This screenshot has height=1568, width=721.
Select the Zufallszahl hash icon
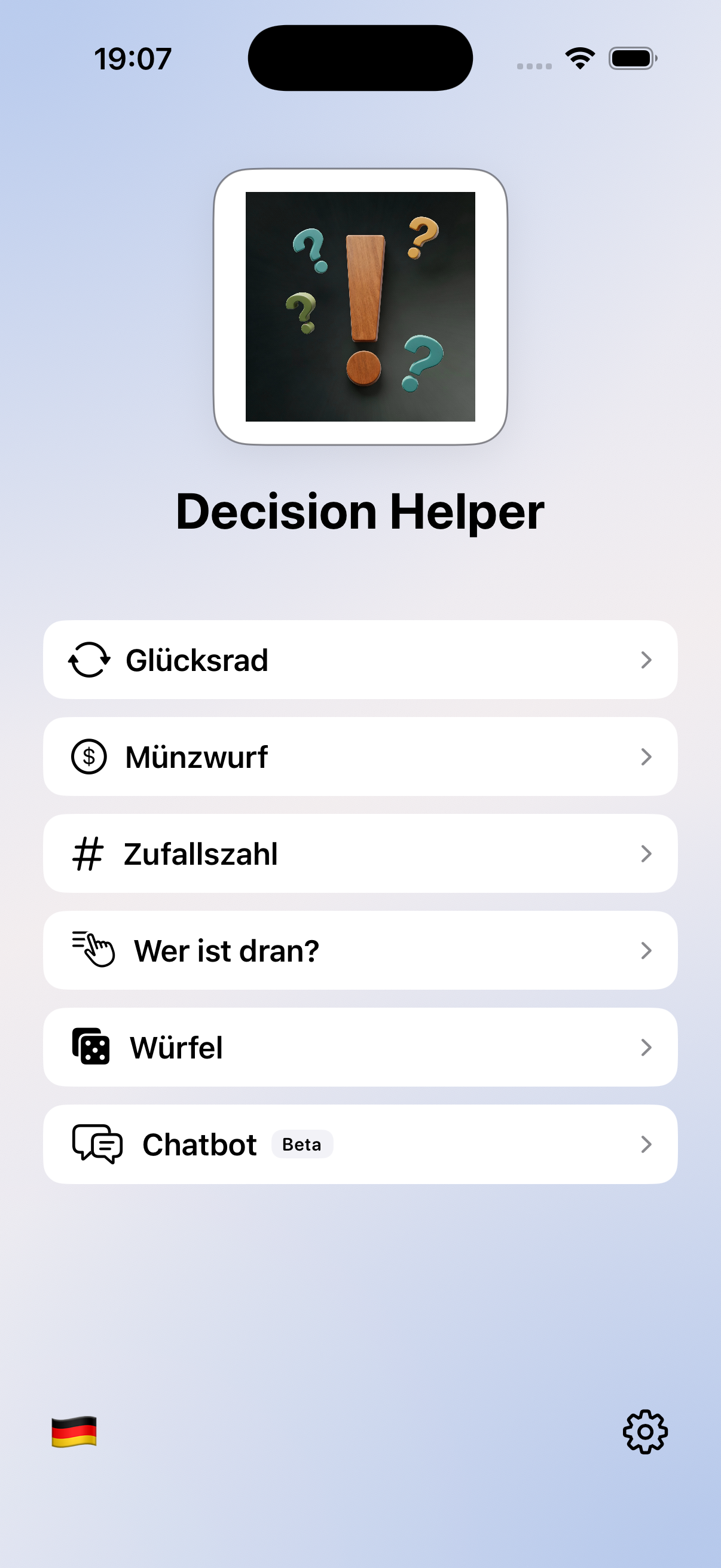[89, 853]
